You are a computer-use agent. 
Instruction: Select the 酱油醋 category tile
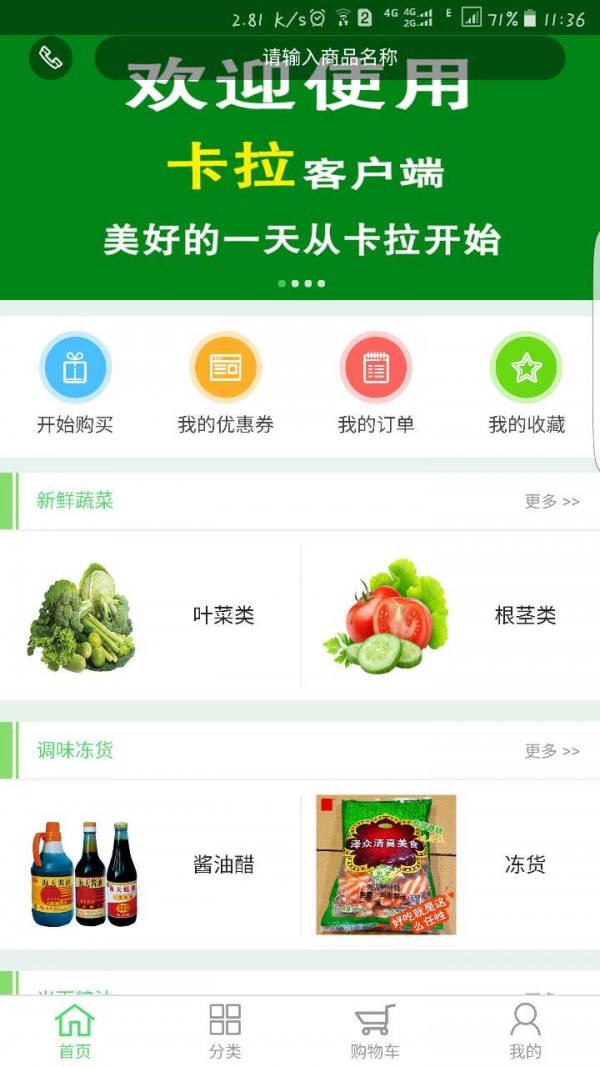[150, 865]
